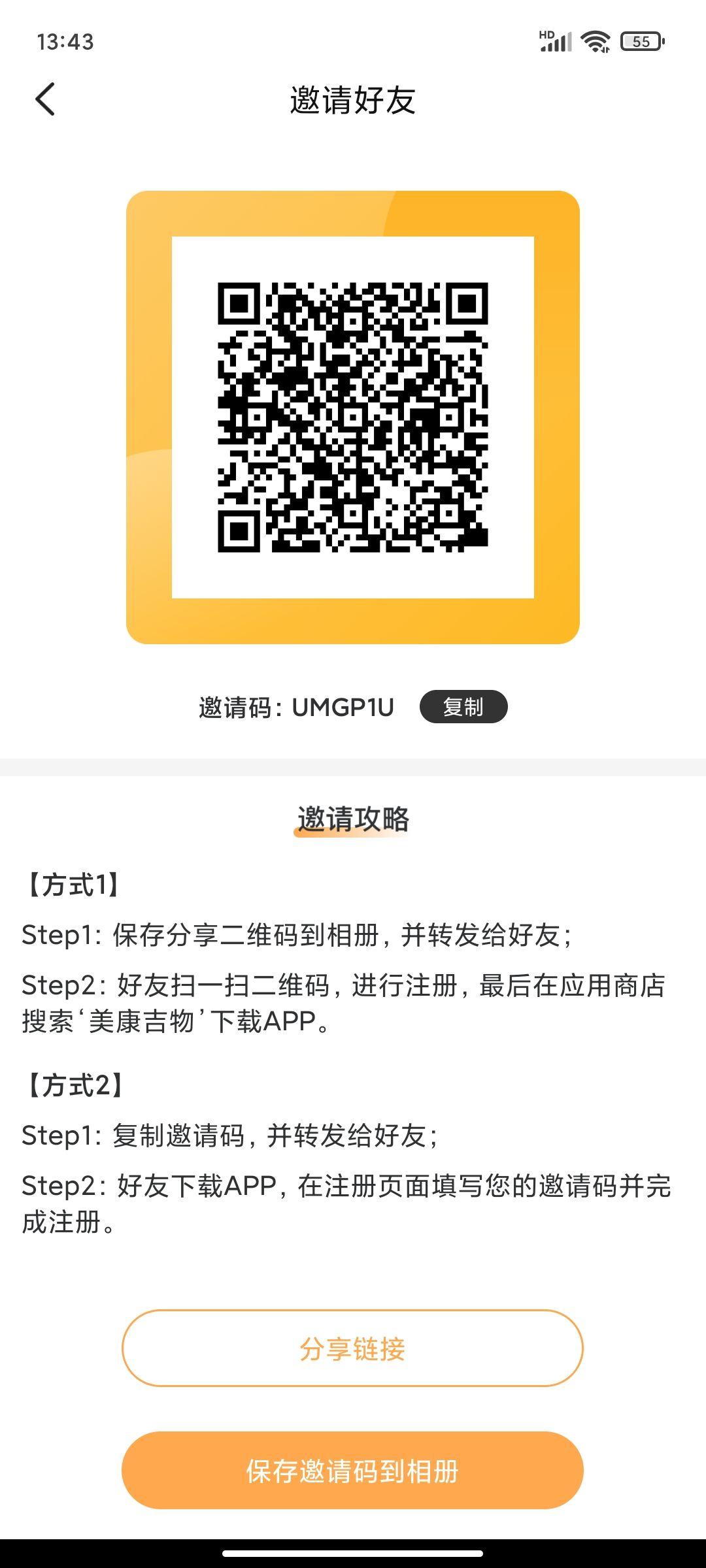Select the 邀请好友 title bar
Viewport: 706px width, 1568px height.
[353, 99]
